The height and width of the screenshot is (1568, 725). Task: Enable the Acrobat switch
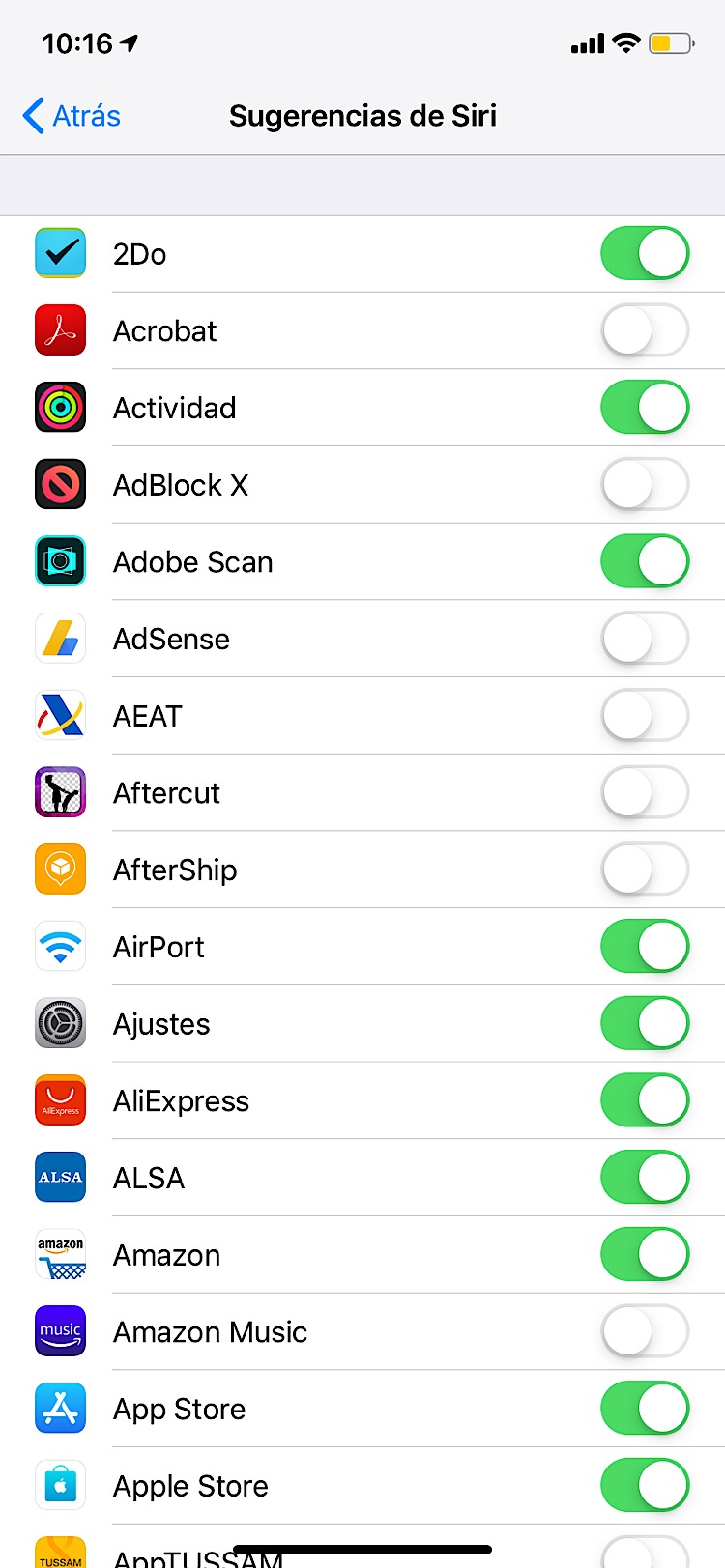click(645, 330)
